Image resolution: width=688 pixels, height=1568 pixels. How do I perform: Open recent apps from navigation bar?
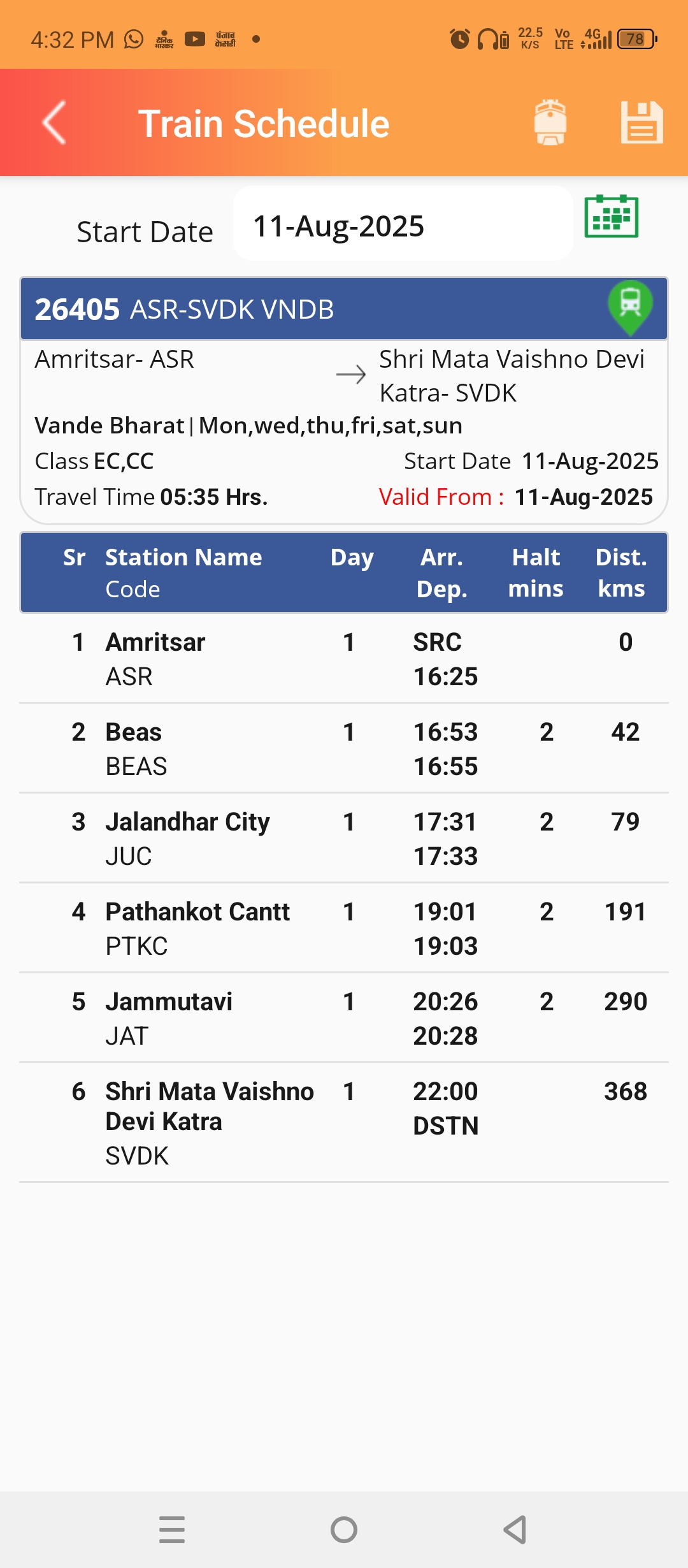tap(172, 1529)
